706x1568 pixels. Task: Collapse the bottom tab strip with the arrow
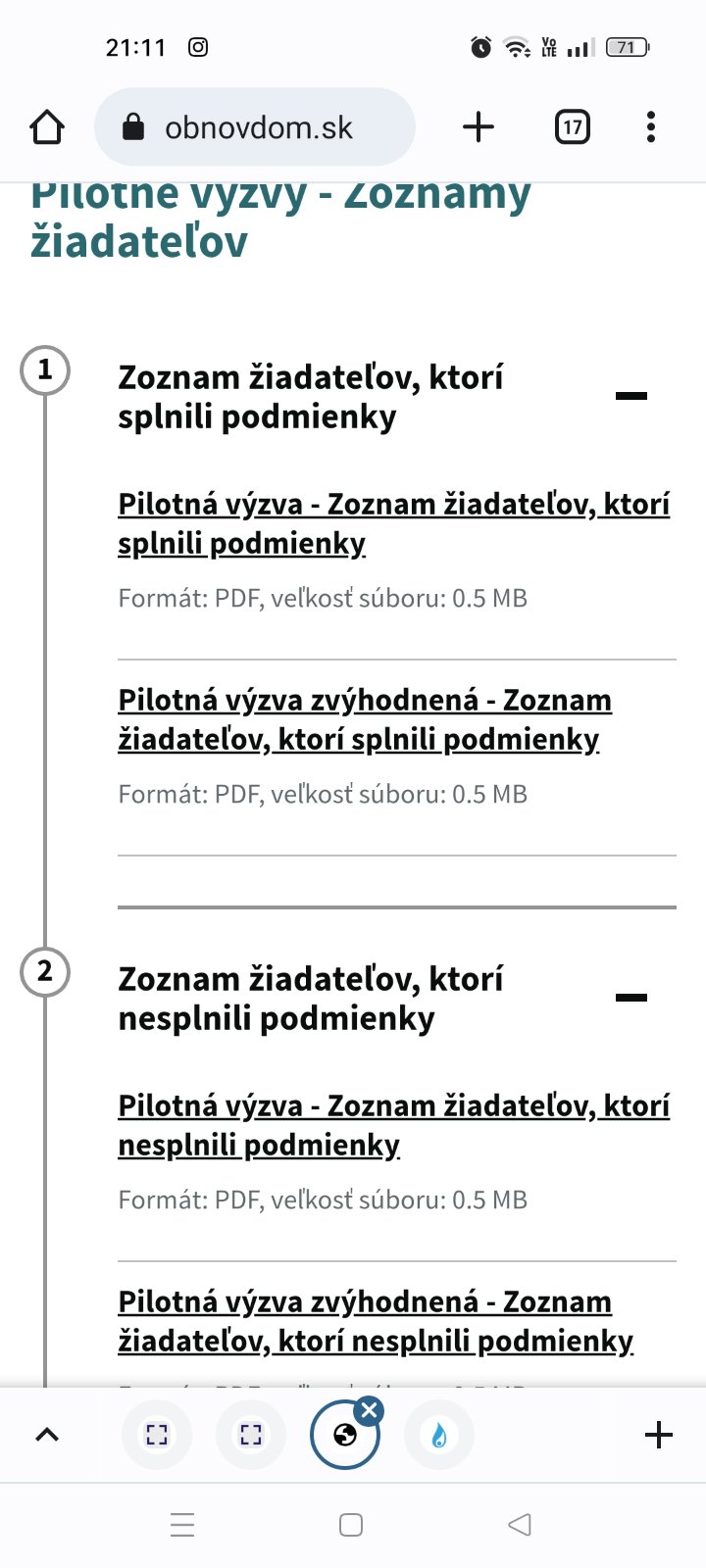pyautogui.click(x=47, y=1435)
